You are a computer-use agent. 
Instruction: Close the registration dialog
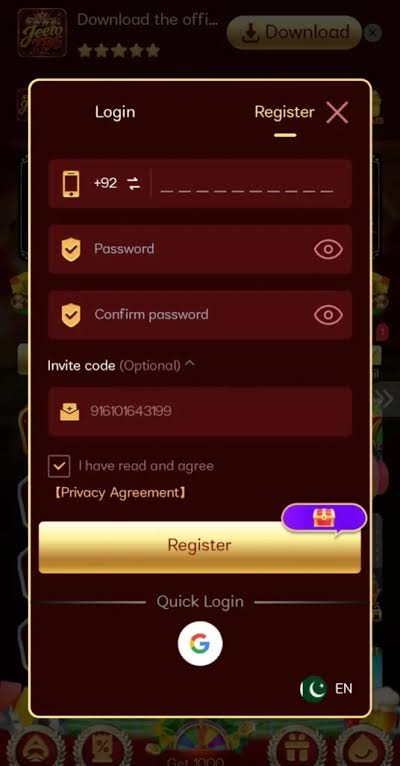[337, 112]
